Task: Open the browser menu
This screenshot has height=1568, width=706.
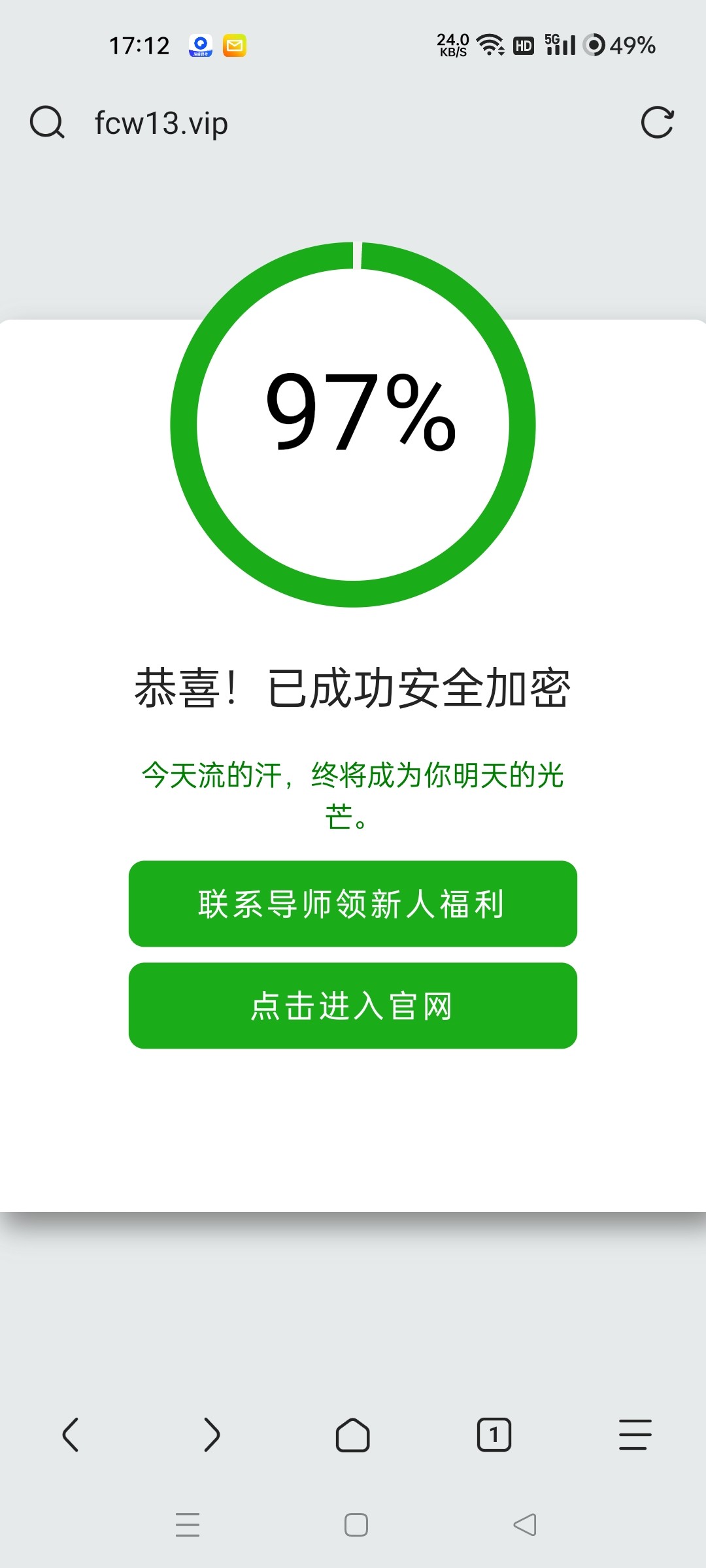Action: point(635,1435)
